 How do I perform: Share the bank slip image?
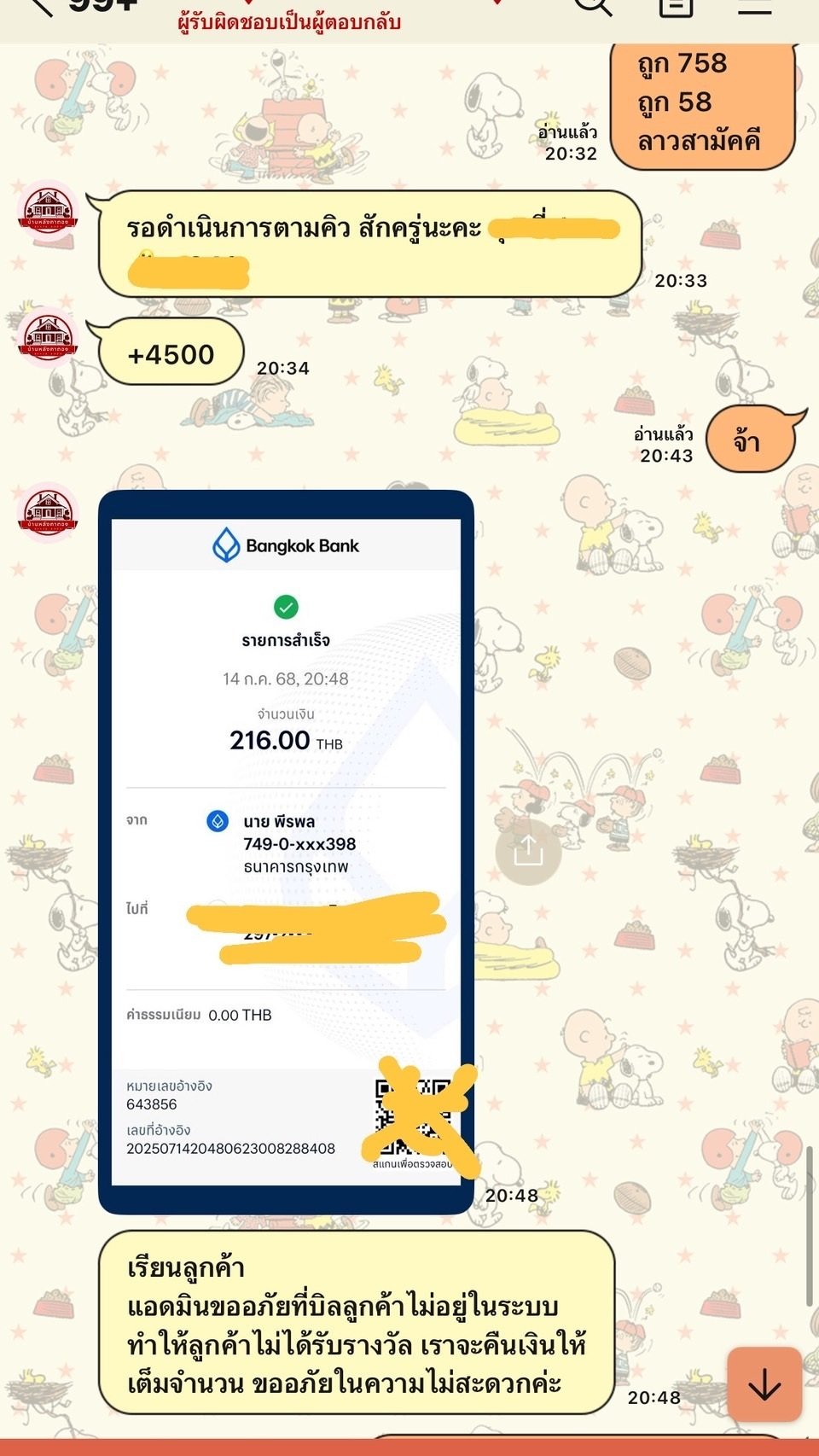528,851
